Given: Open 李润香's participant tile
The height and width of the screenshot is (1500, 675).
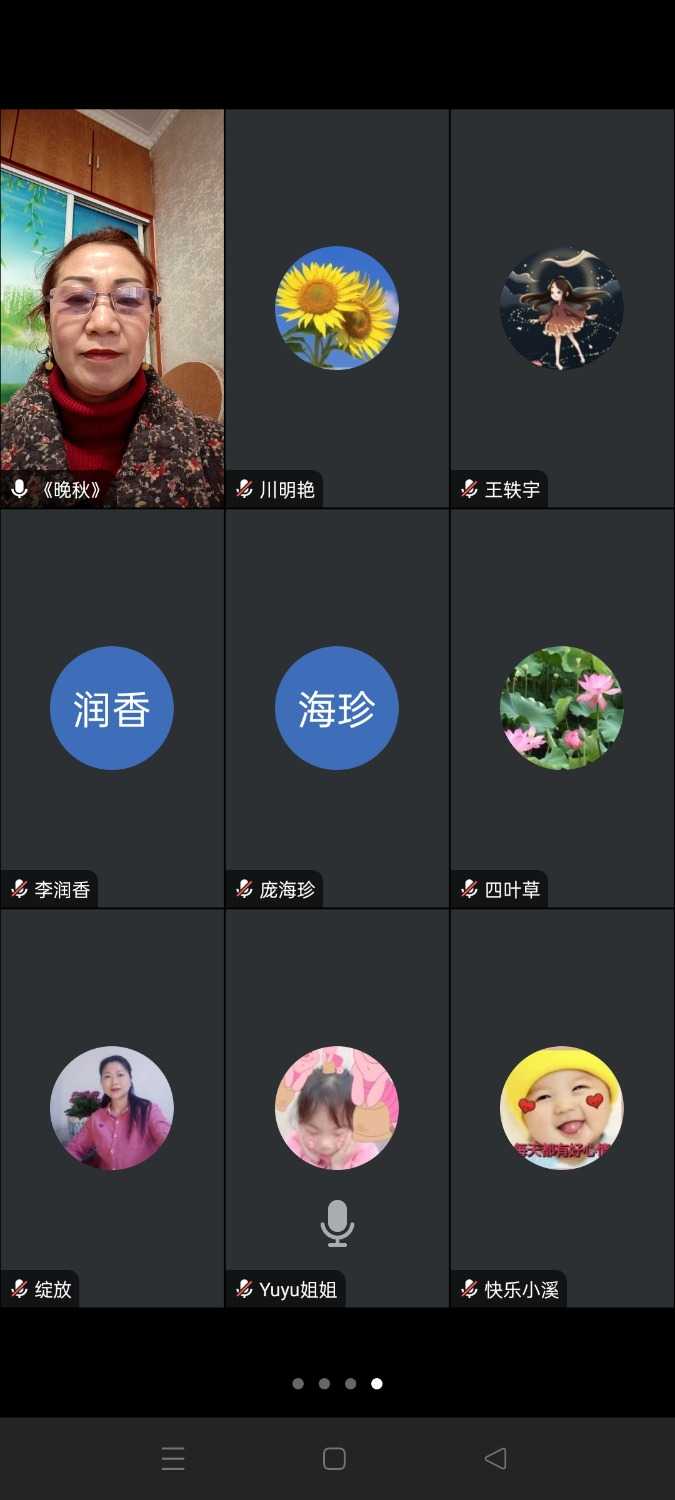Looking at the screenshot, I should (112, 708).
